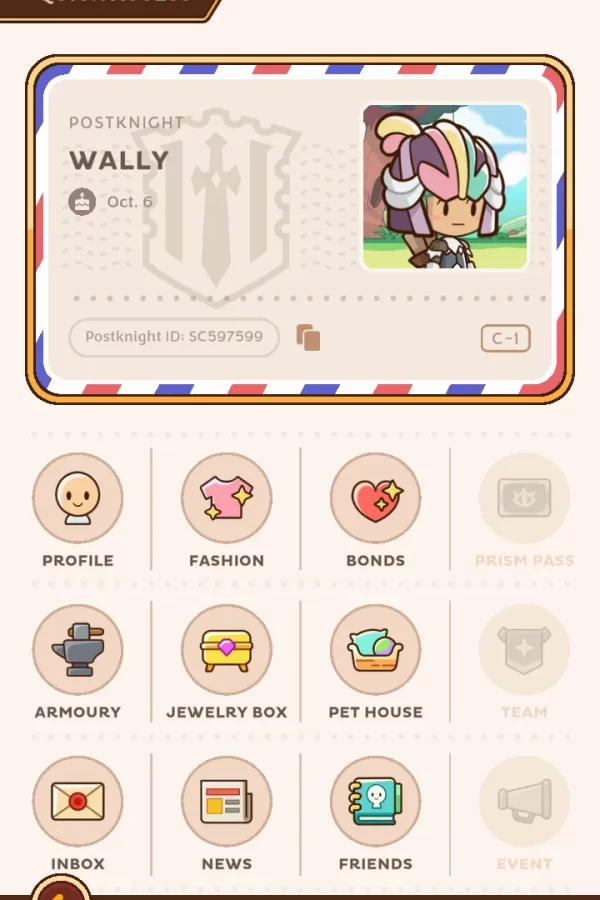Open the Friends list
Image resolution: width=600 pixels, height=900 pixels.
(375, 802)
